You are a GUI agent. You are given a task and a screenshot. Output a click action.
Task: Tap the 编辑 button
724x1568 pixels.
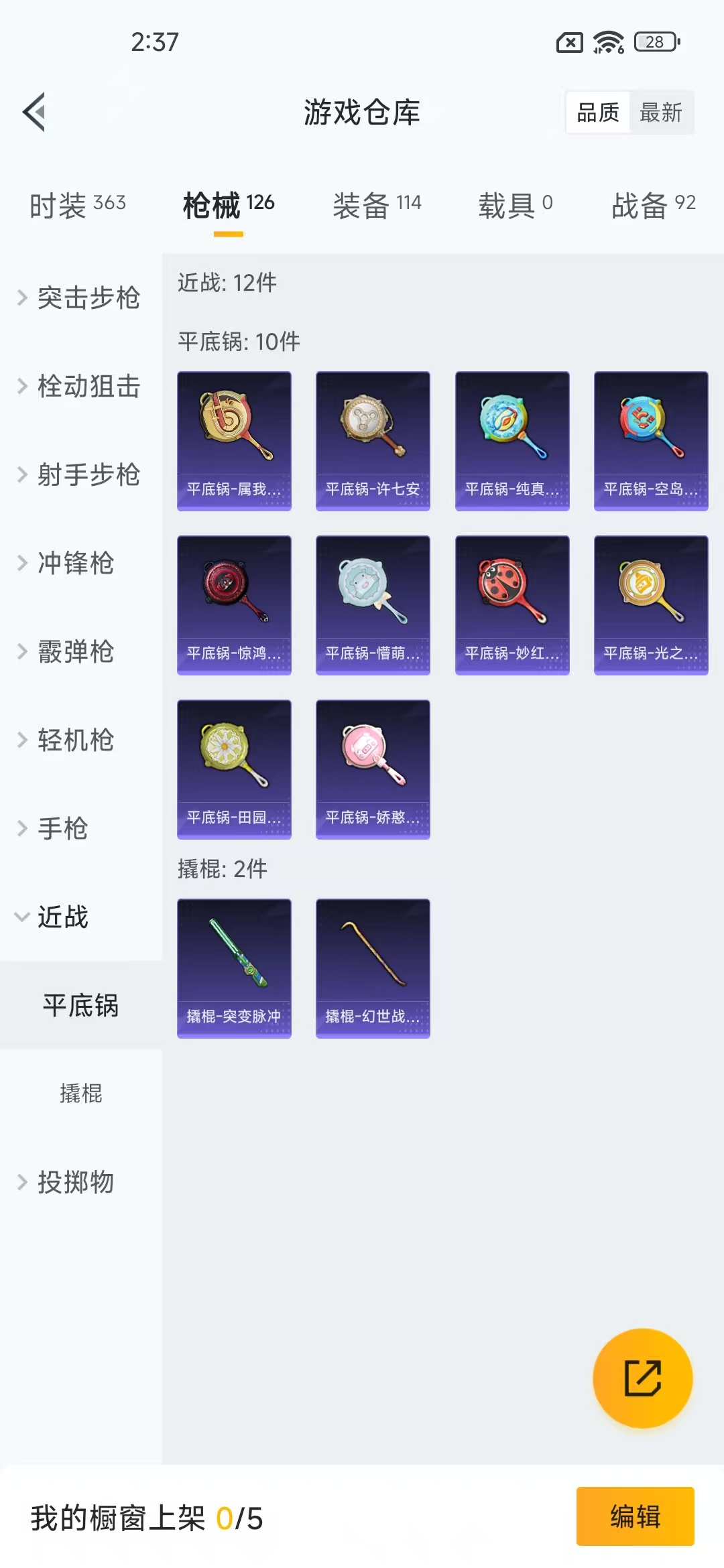click(x=635, y=1516)
